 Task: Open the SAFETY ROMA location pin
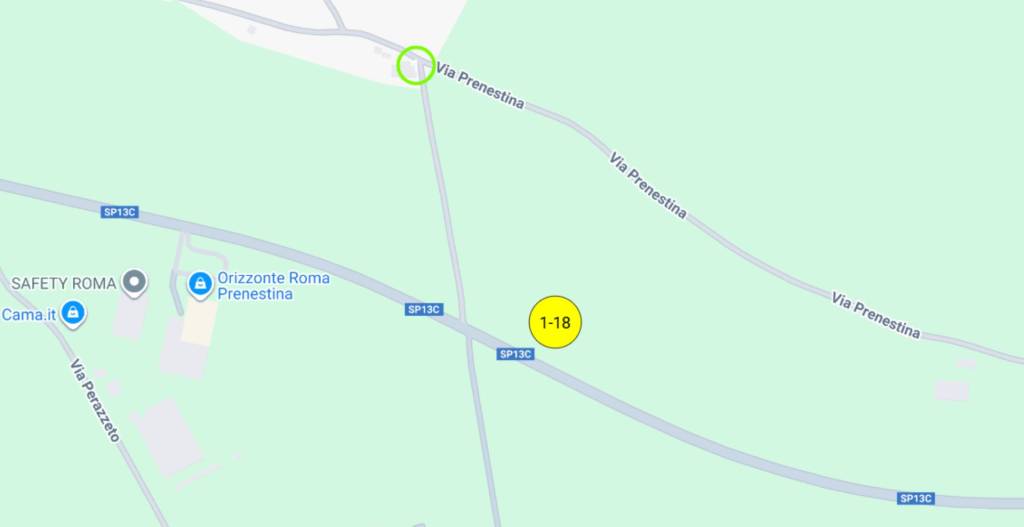click(x=134, y=283)
